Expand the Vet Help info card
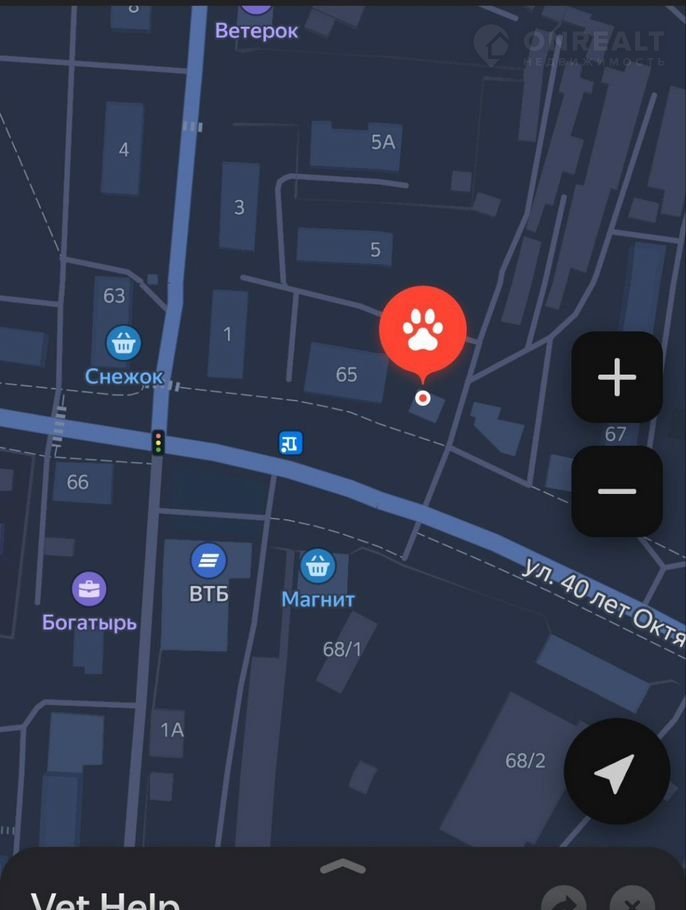The image size is (686, 910). coord(343,866)
